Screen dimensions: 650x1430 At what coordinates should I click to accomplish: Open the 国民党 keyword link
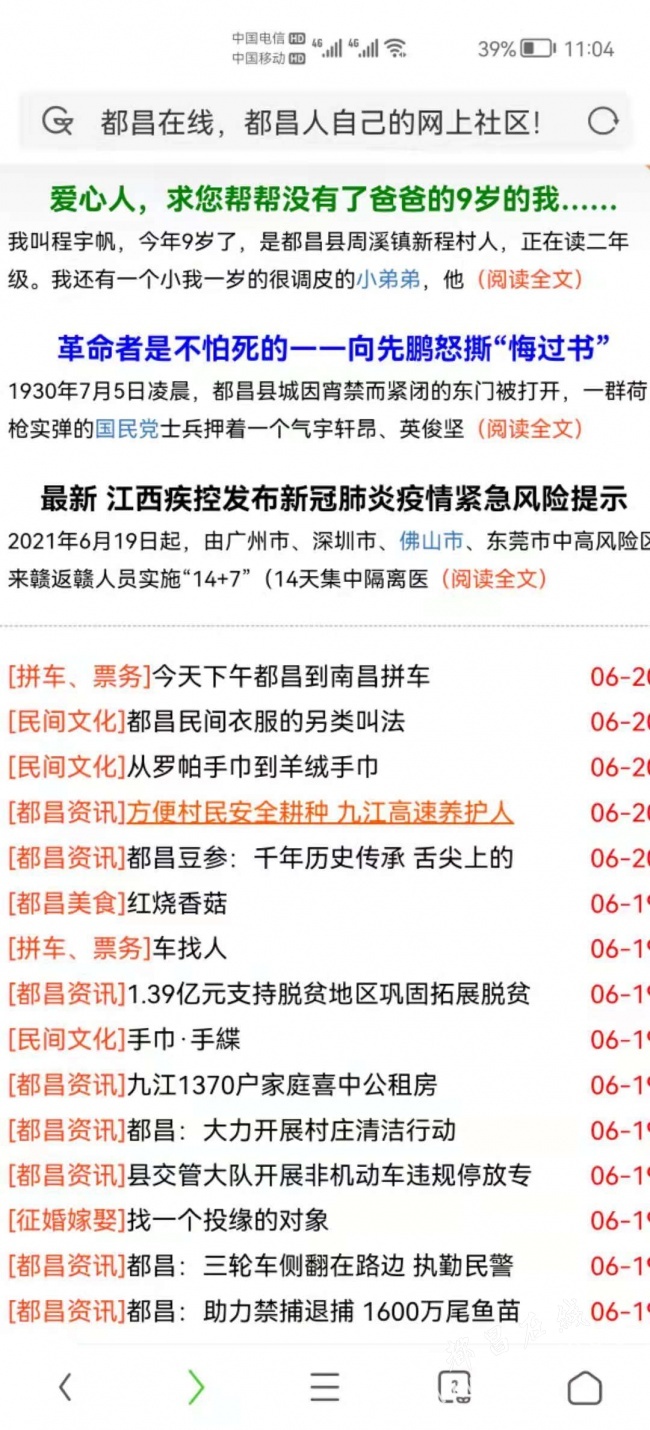(127, 429)
